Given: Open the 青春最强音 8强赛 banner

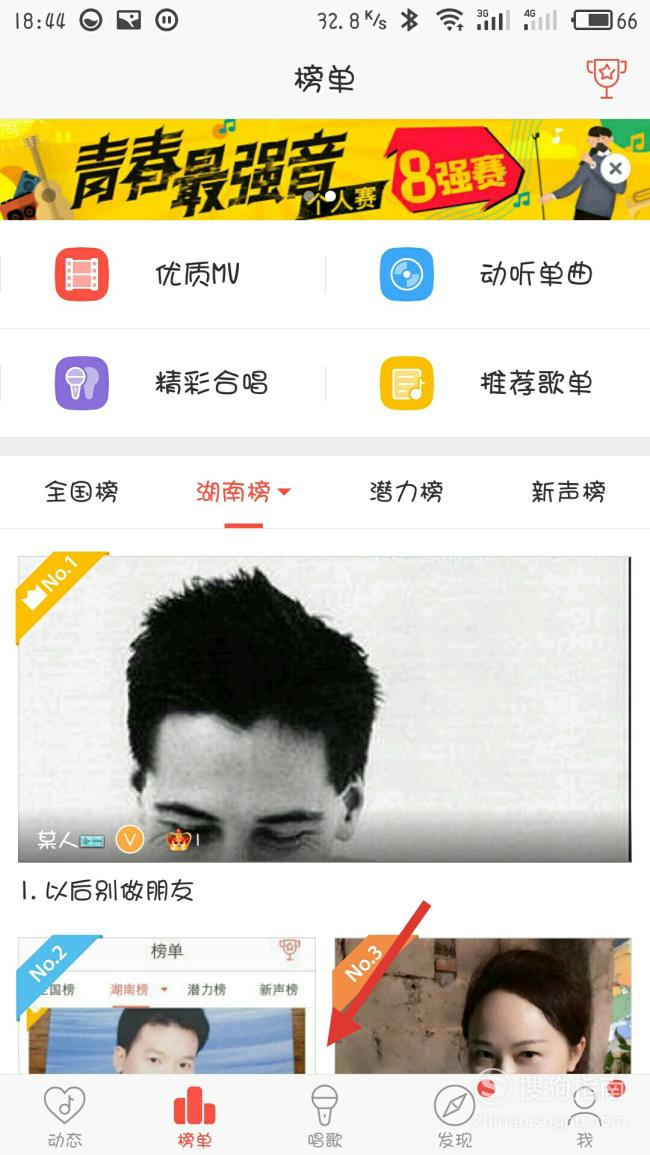Looking at the screenshot, I should [325, 169].
